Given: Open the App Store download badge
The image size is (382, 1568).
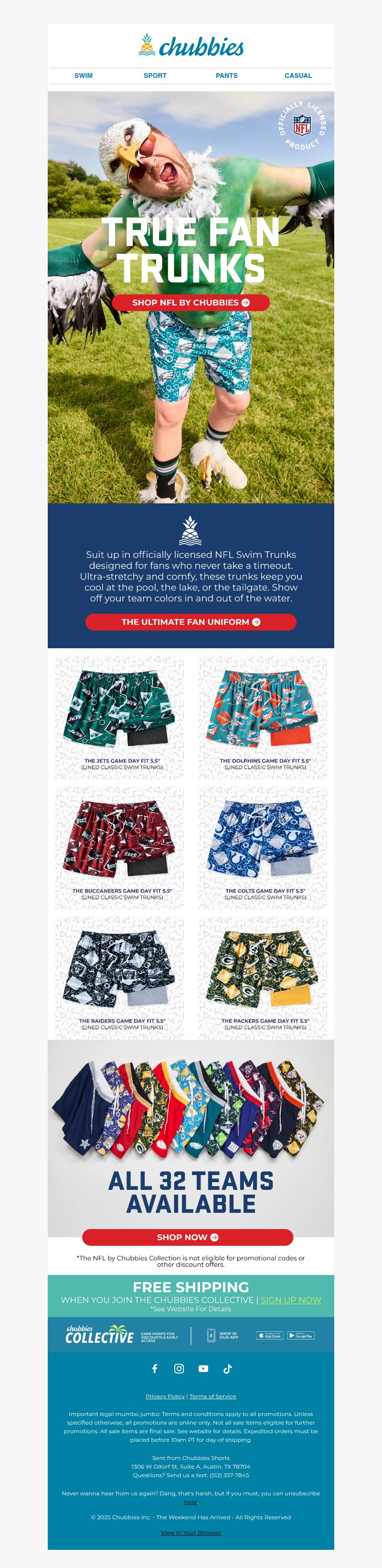Looking at the screenshot, I should point(269,1336).
